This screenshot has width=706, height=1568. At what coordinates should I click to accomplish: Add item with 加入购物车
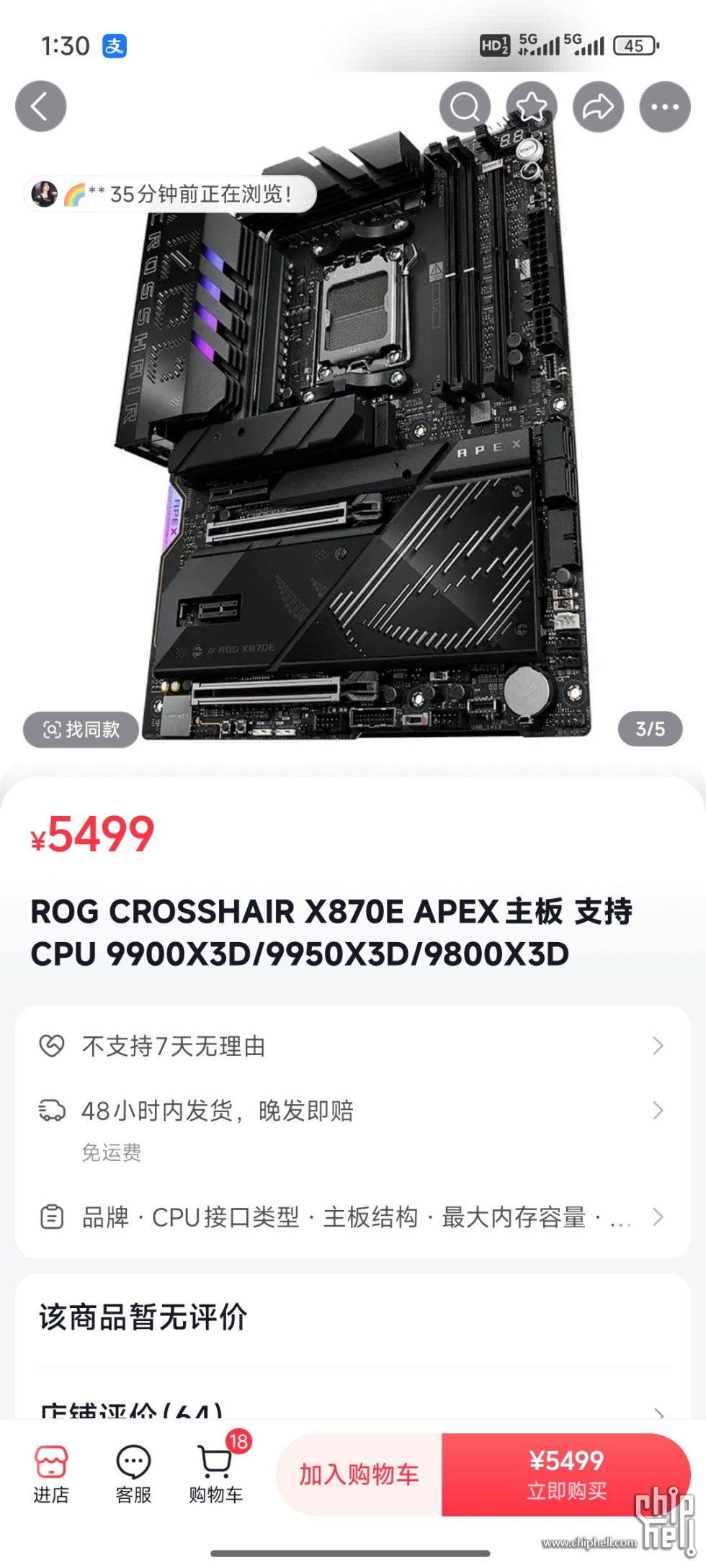(x=359, y=1474)
